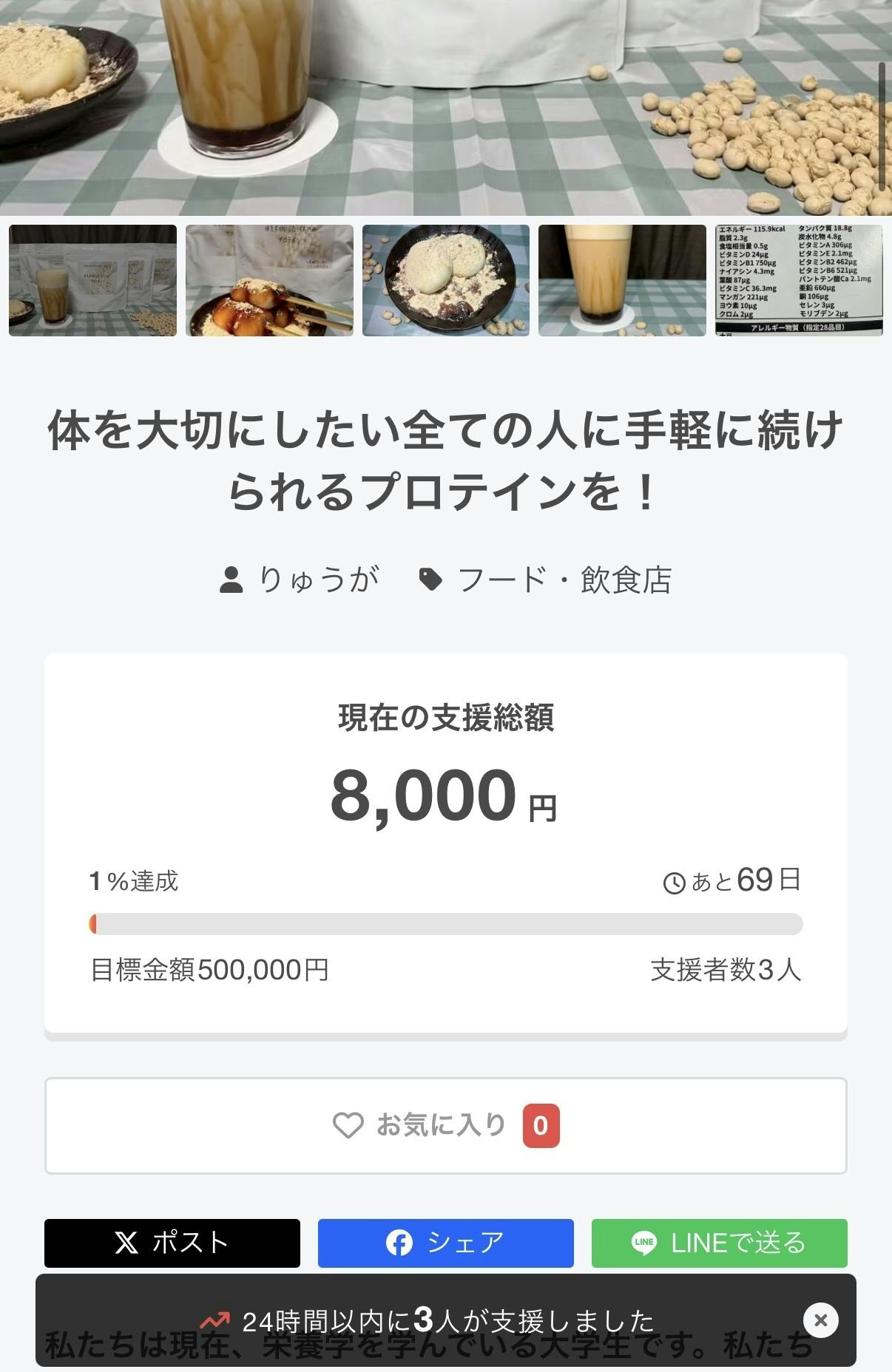Open the profile of りゅうが
892x1372 pixels.
tap(300, 580)
